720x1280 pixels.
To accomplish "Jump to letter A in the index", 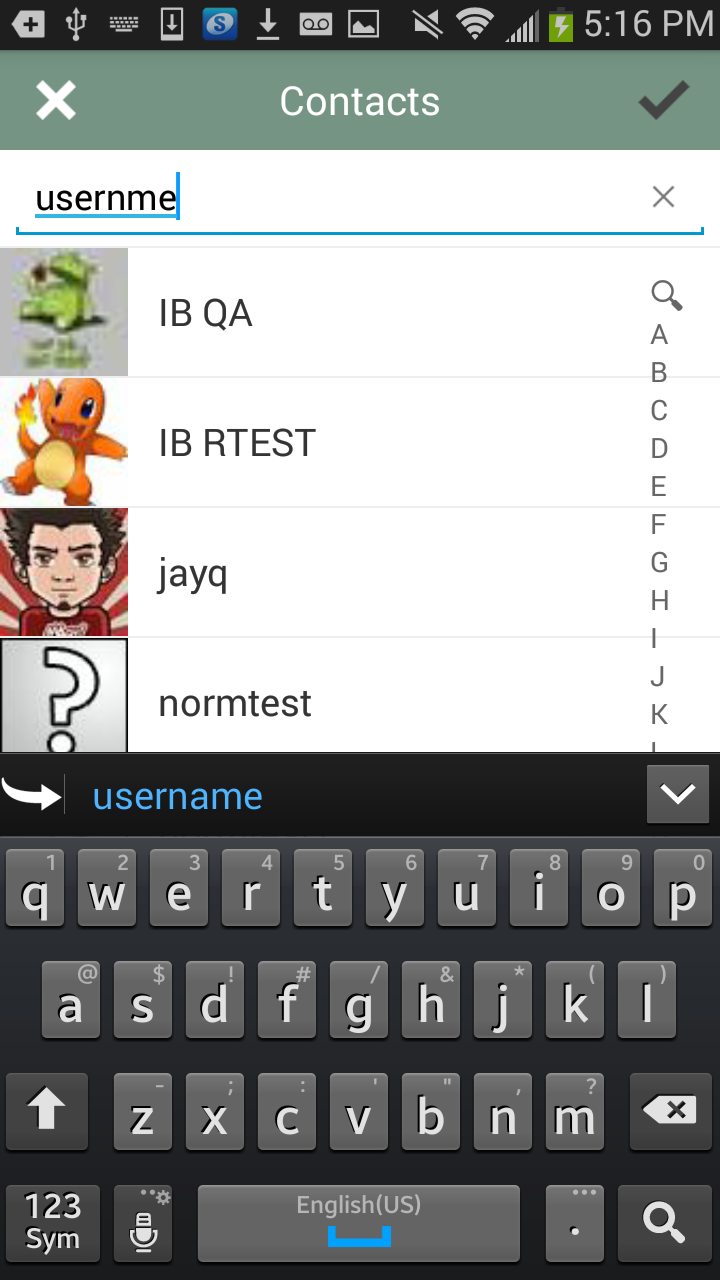I will pyautogui.click(x=659, y=335).
